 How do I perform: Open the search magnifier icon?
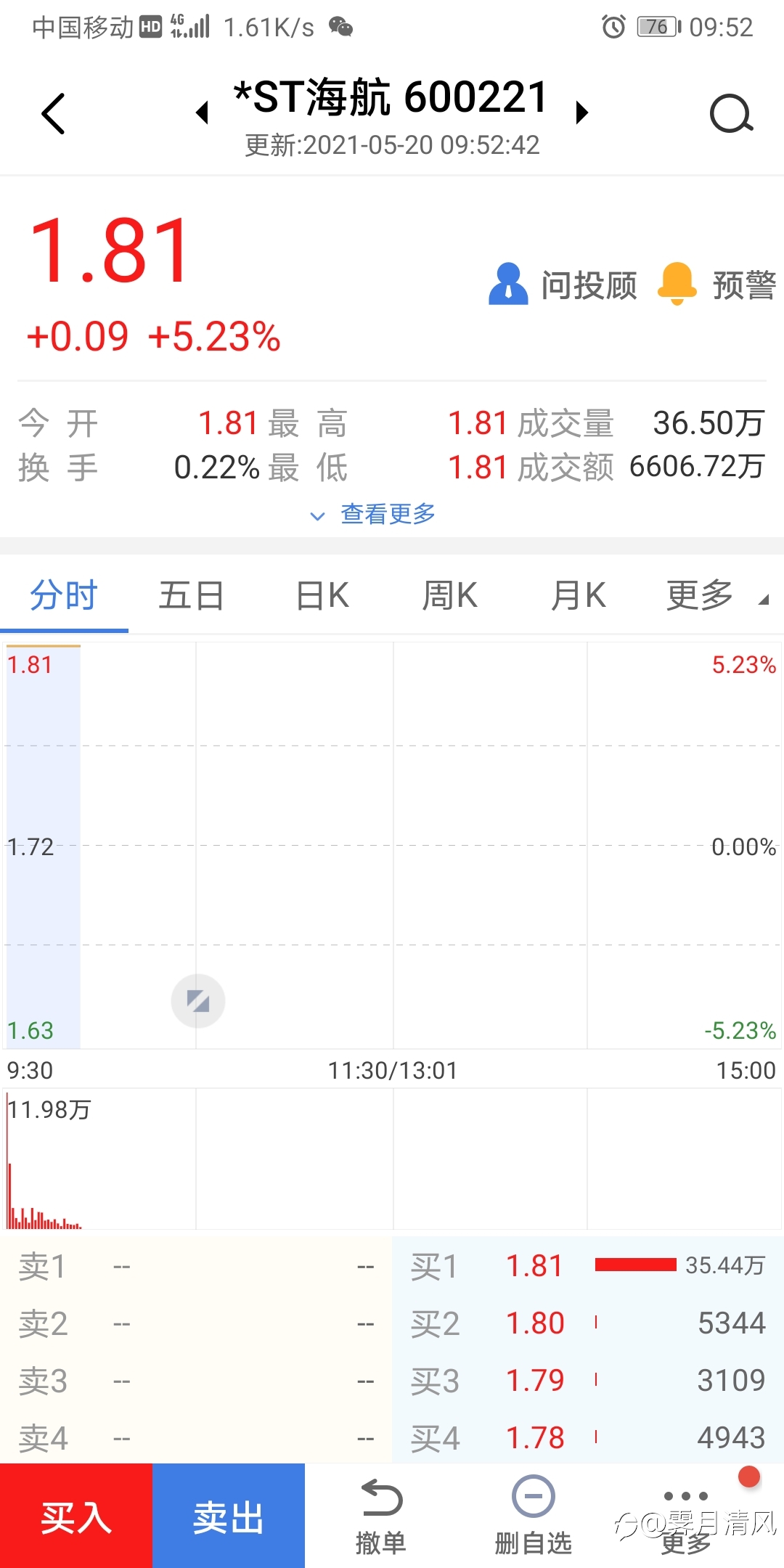click(731, 114)
